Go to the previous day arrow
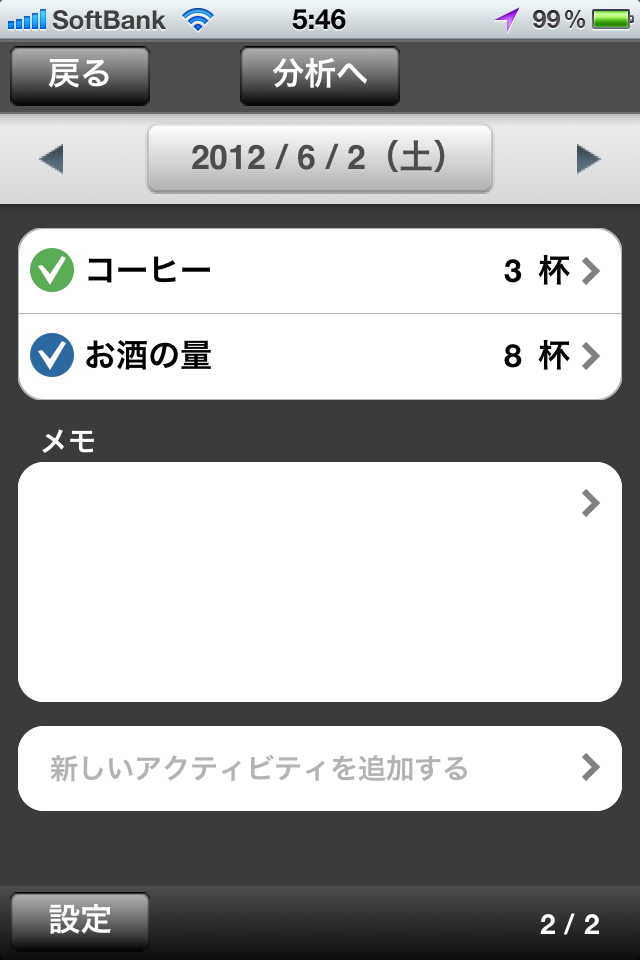Screen dimensions: 640x960 click(x=51, y=159)
